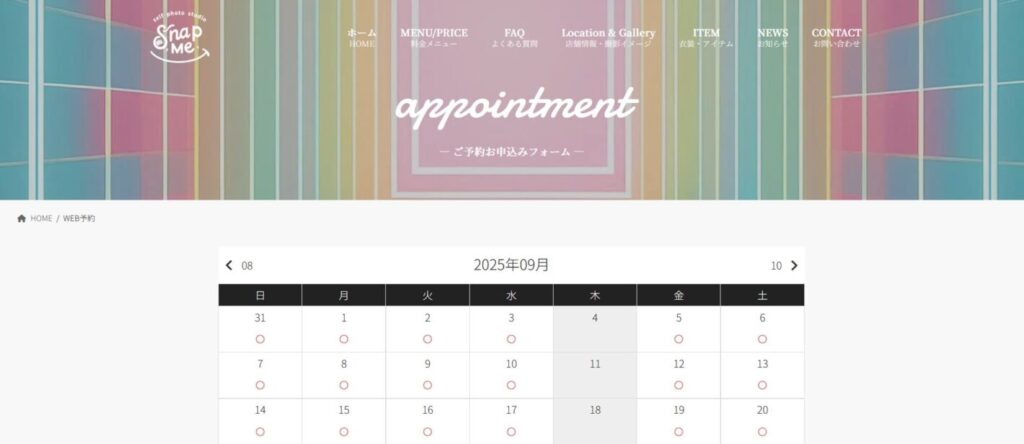Go to previous month 08

tap(238, 266)
